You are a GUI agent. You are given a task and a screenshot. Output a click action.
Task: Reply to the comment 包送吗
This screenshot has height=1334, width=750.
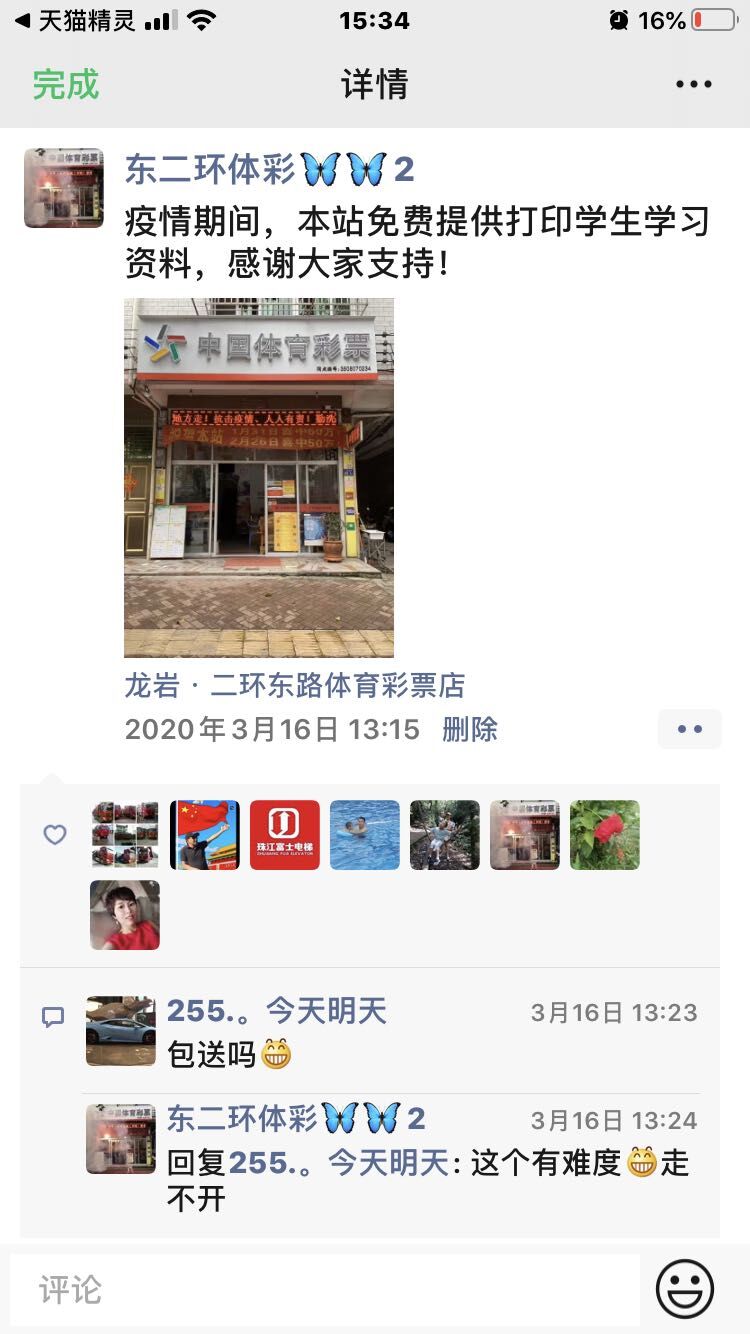pos(215,1054)
